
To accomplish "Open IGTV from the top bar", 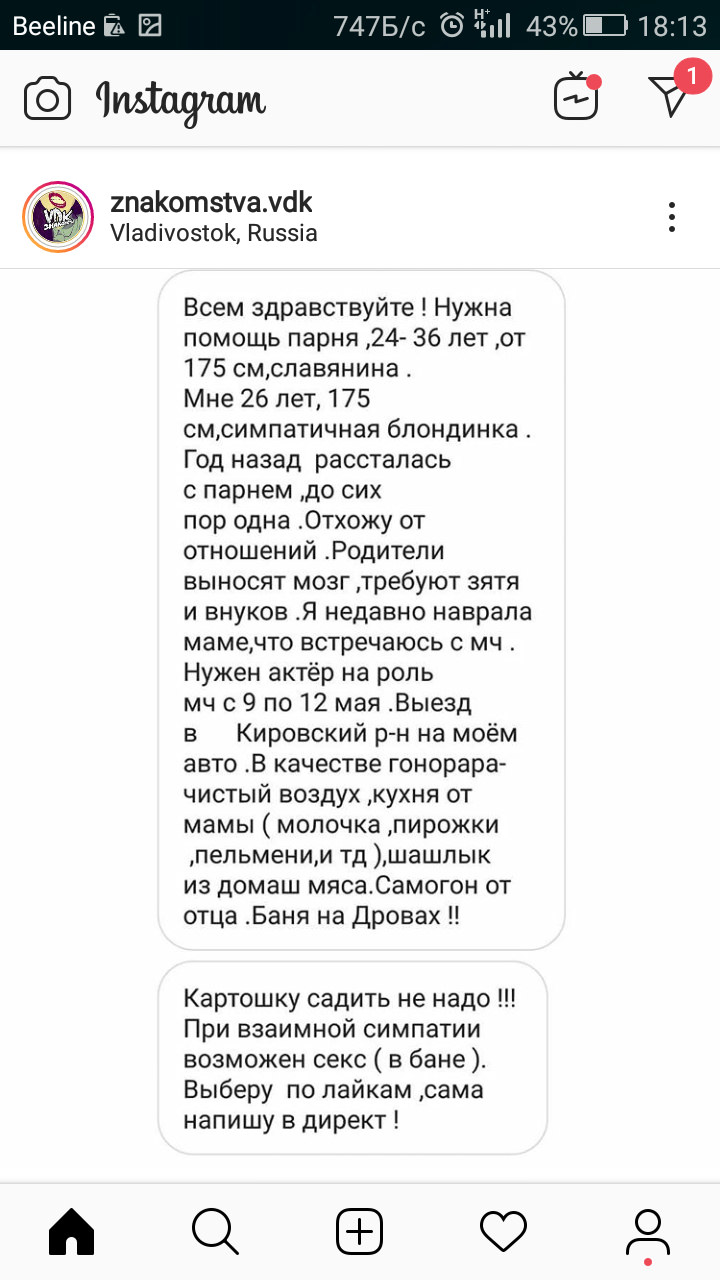I will point(578,98).
